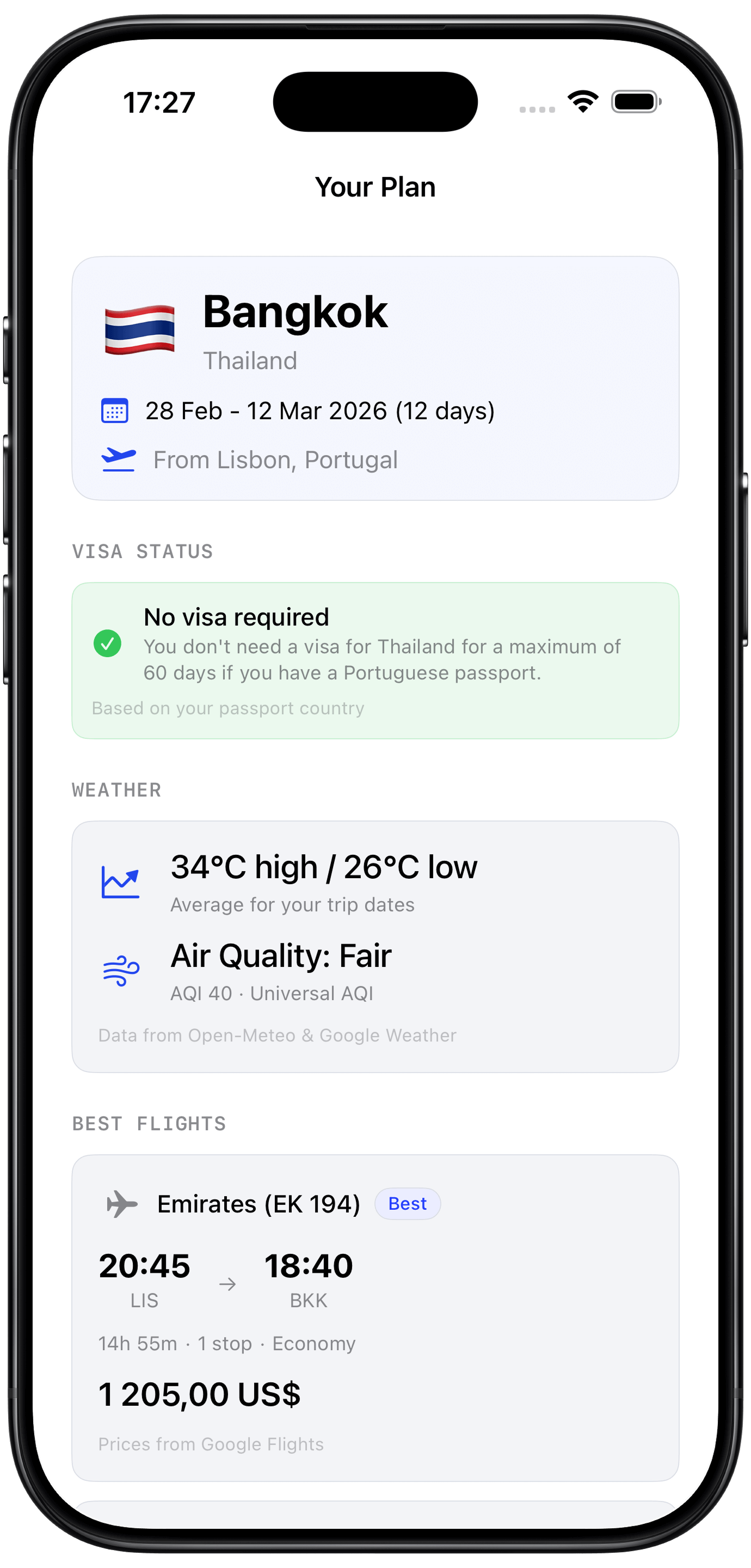751x1568 pixels.
Task: Select the calendar icon next to trip dates
Action: (x=116, y=411)
